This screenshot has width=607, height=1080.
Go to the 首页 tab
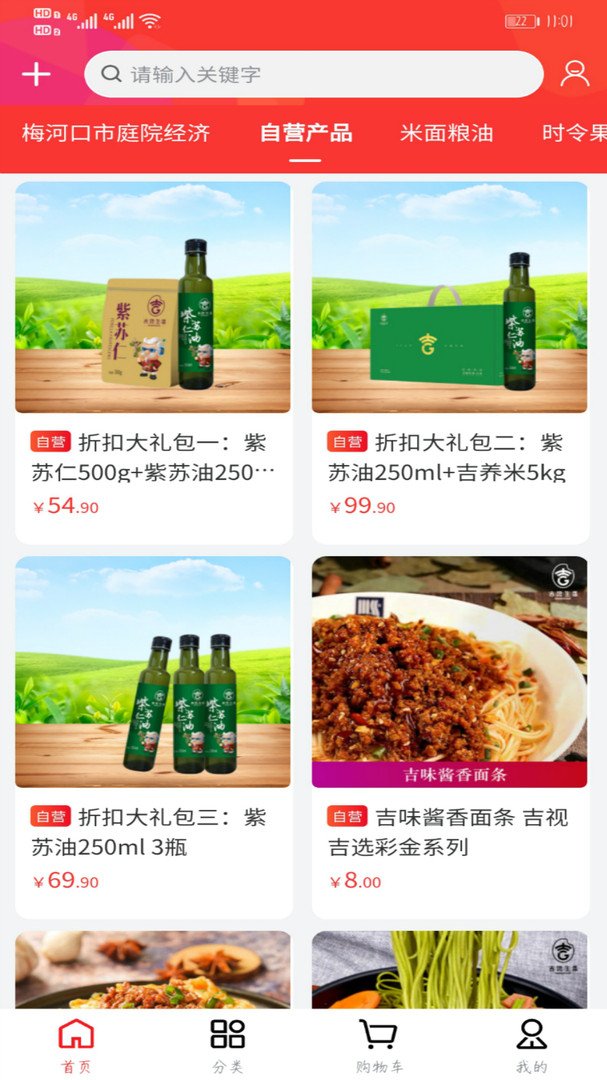point(76,1045)
